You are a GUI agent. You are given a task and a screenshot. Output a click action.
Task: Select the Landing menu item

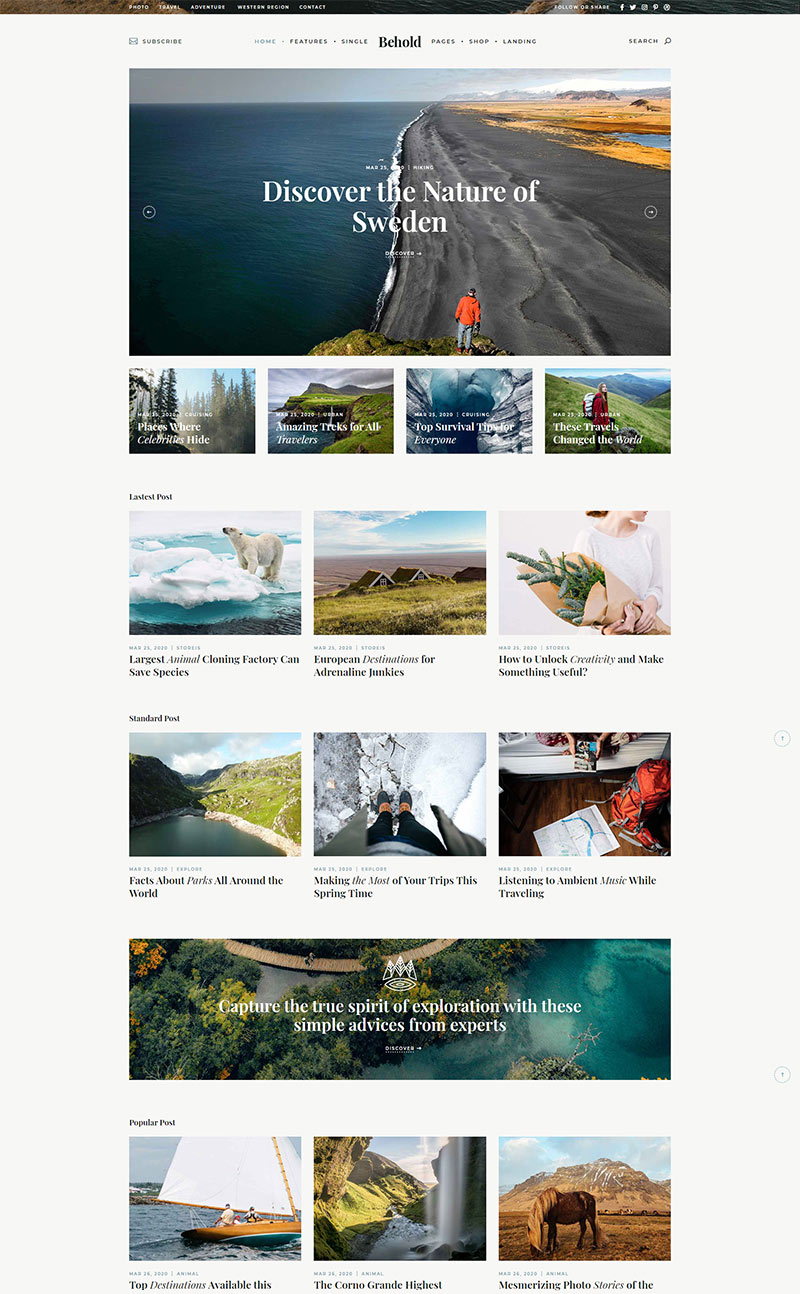(x=519, y=41)
